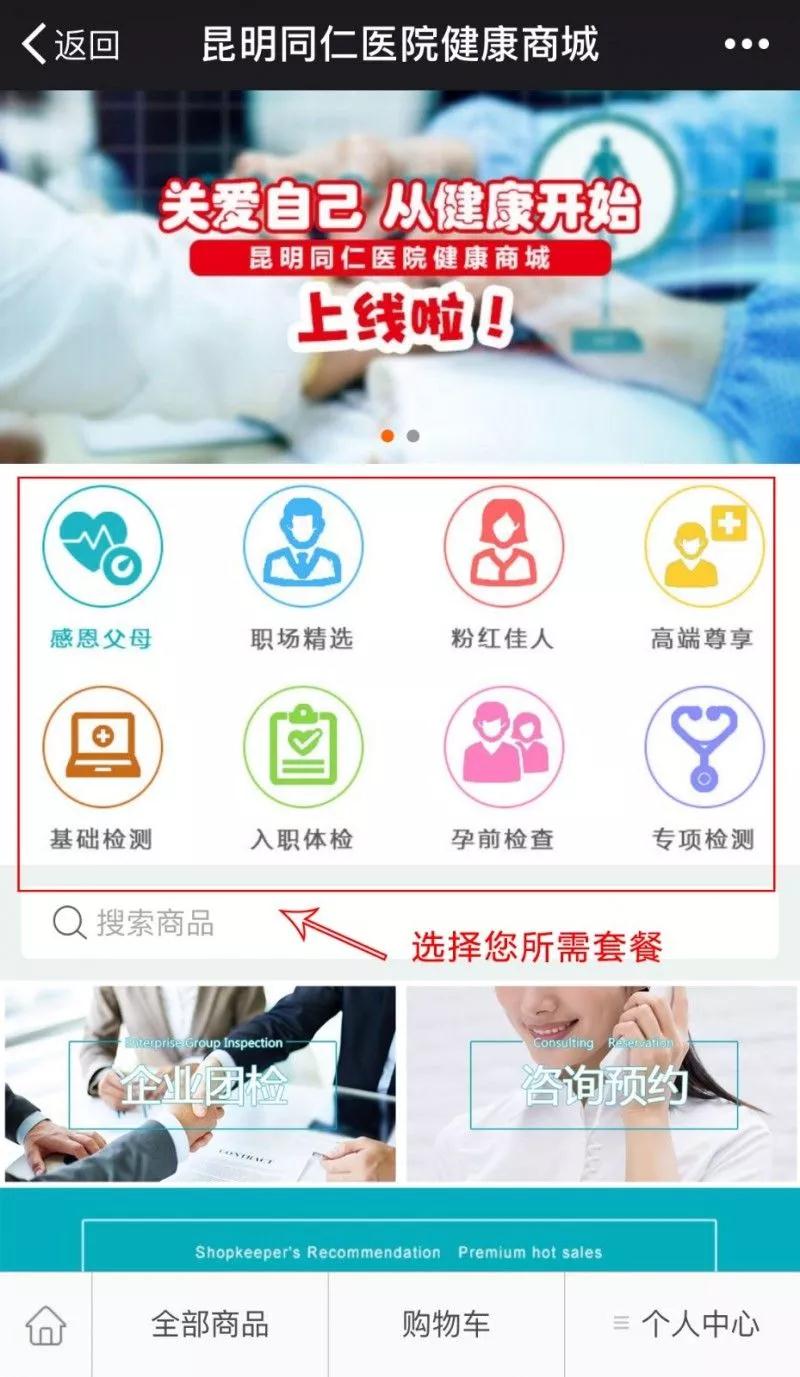Screen dimensions: 800x1377
Task: Open the 企业团检 tile
Action: [x=200, y=1084]
